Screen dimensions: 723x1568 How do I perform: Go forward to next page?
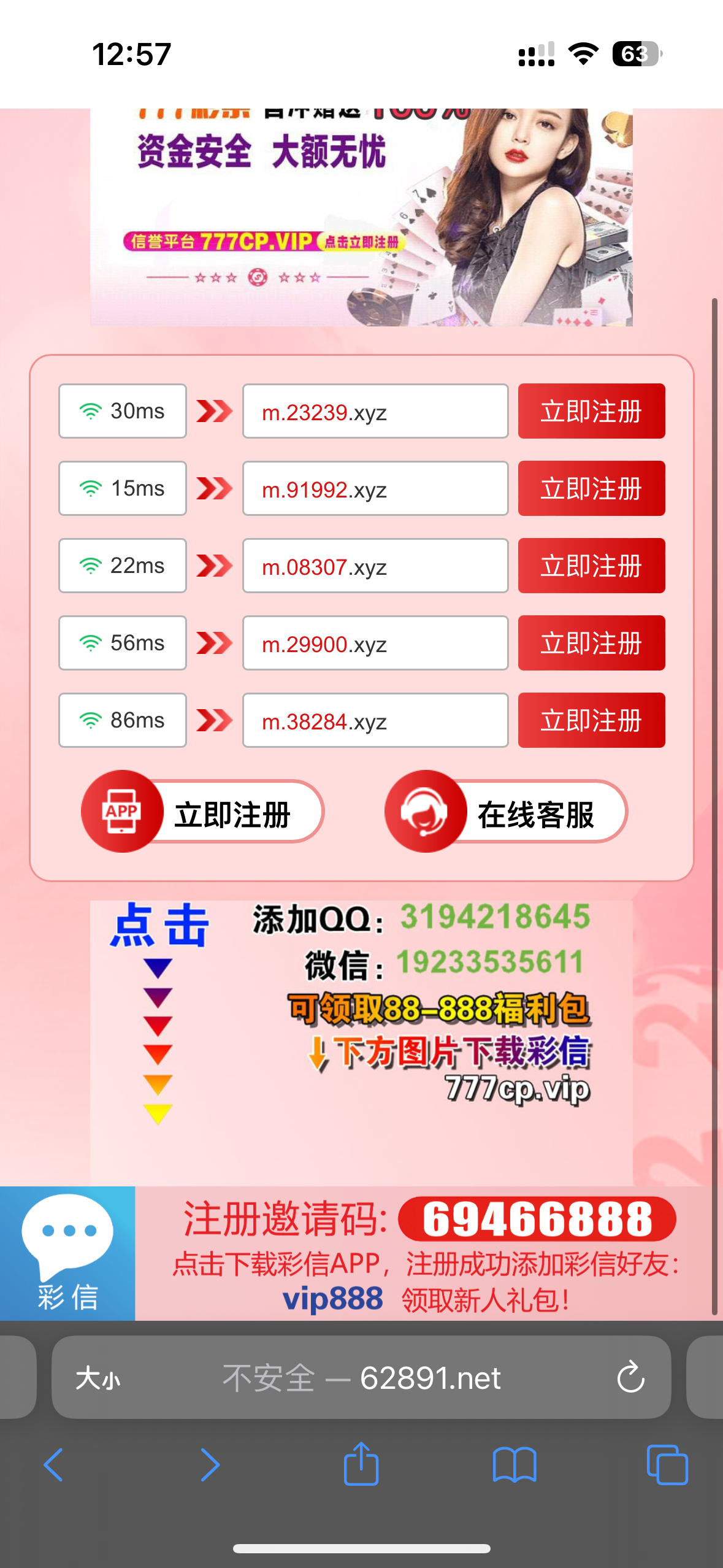(209, 1465)
